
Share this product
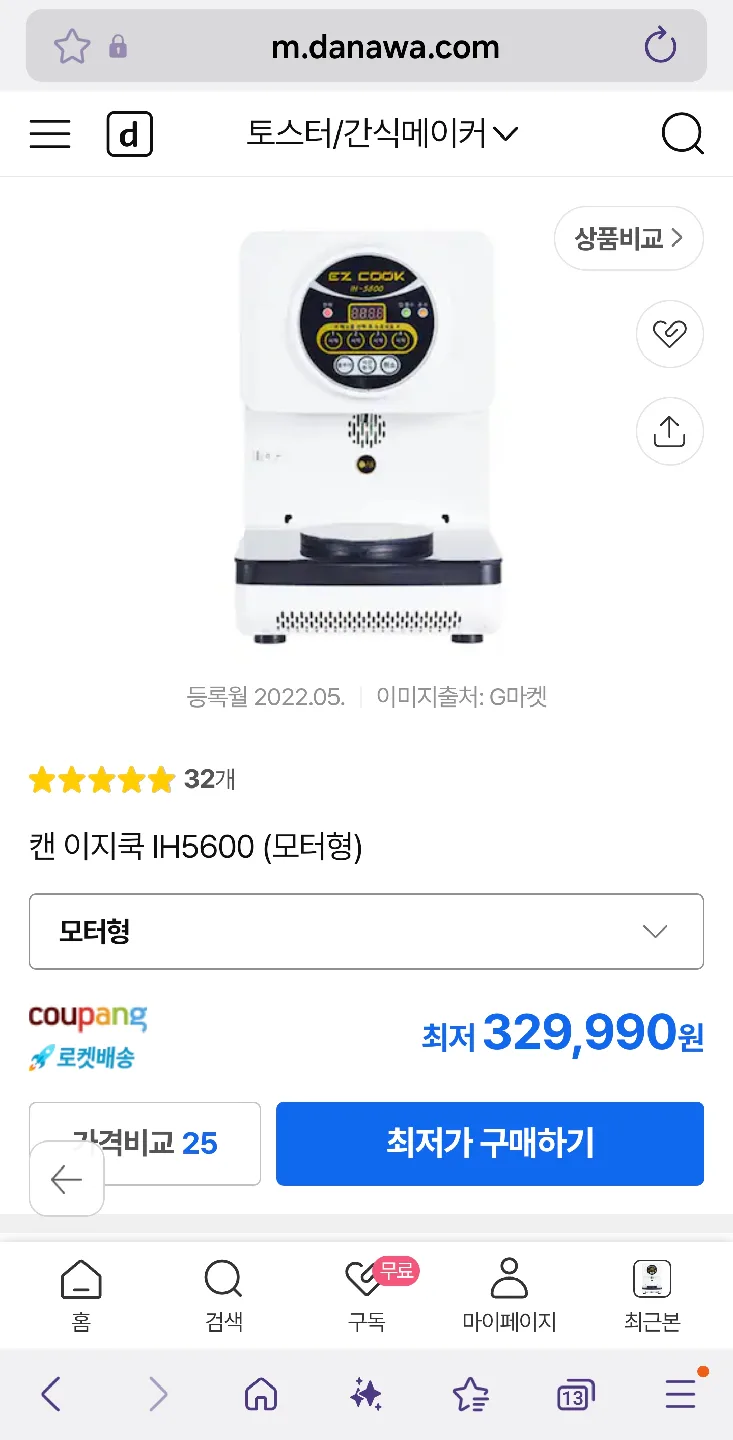(669, 432)
